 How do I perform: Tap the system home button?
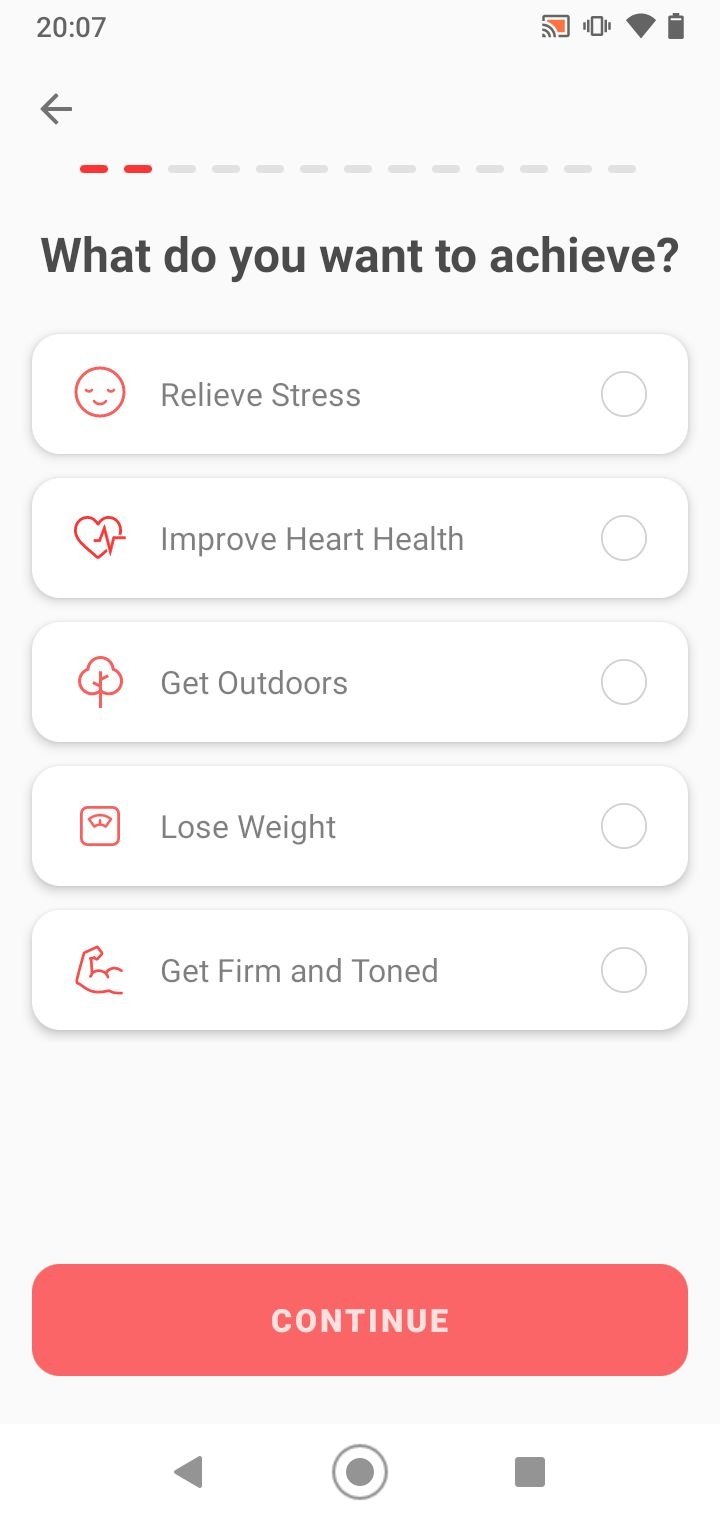coord(360,1472)
